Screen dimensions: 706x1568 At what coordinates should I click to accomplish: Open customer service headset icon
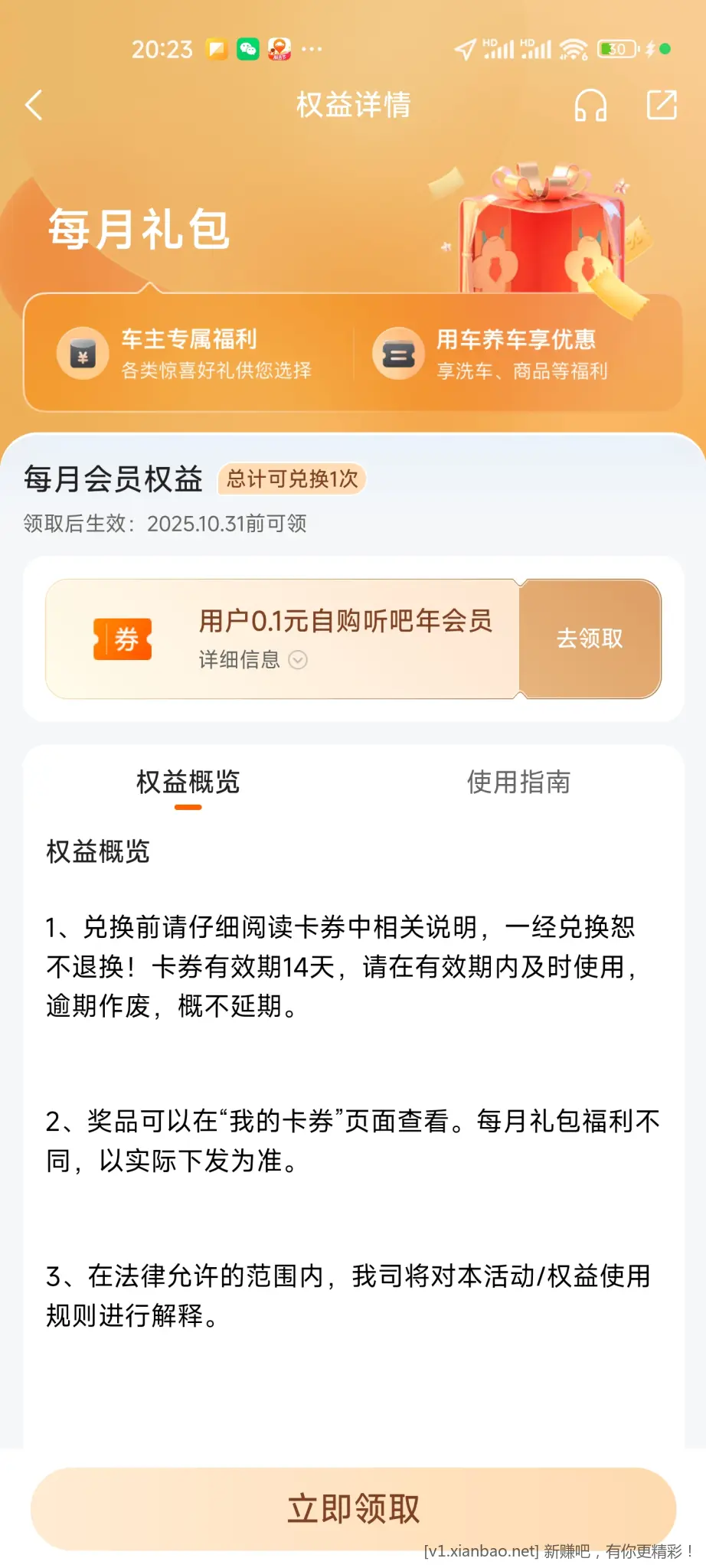[590, 105]
